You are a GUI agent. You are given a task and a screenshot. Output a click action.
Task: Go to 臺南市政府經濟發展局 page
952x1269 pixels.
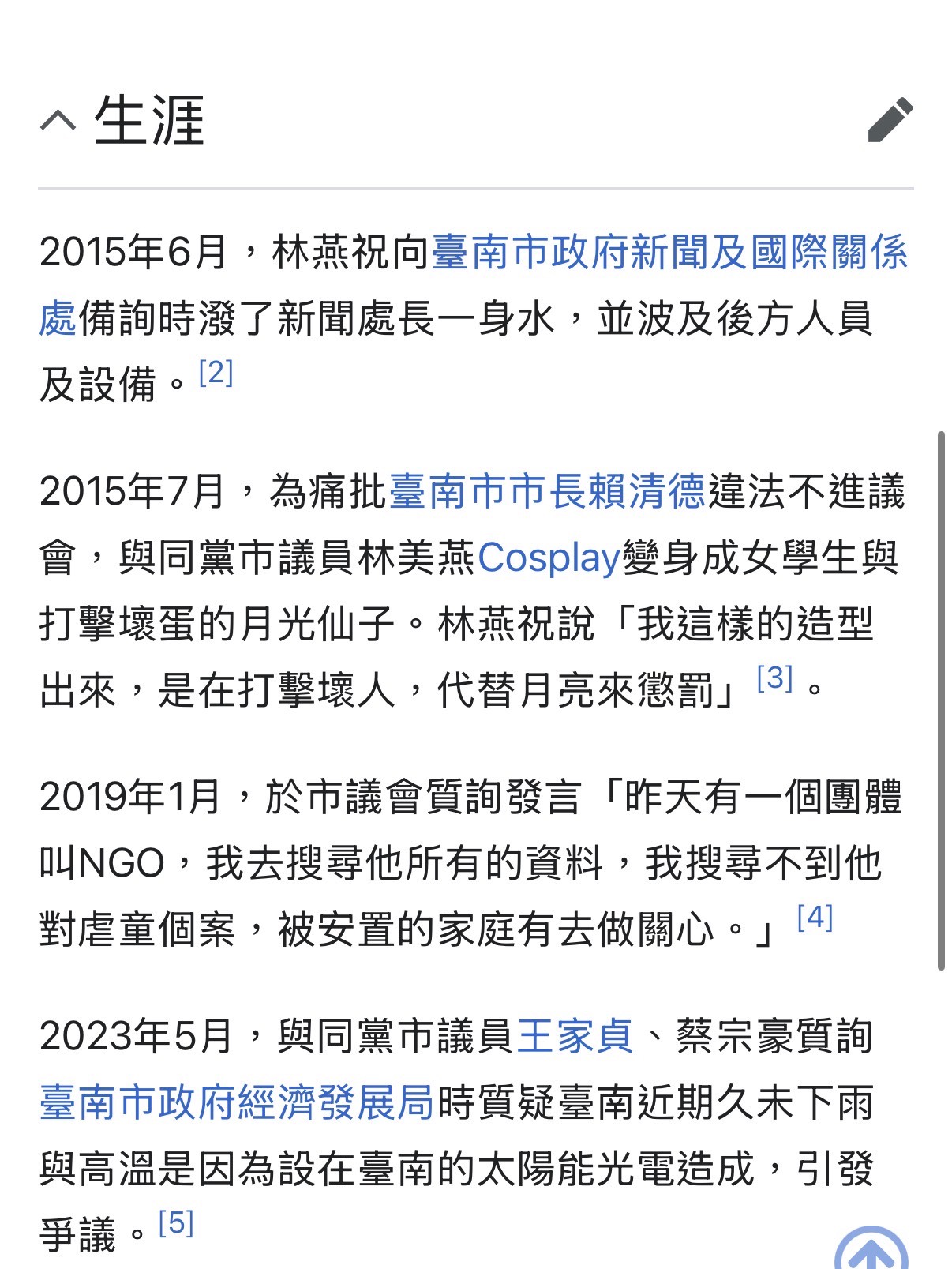(x=237, y=1103)
